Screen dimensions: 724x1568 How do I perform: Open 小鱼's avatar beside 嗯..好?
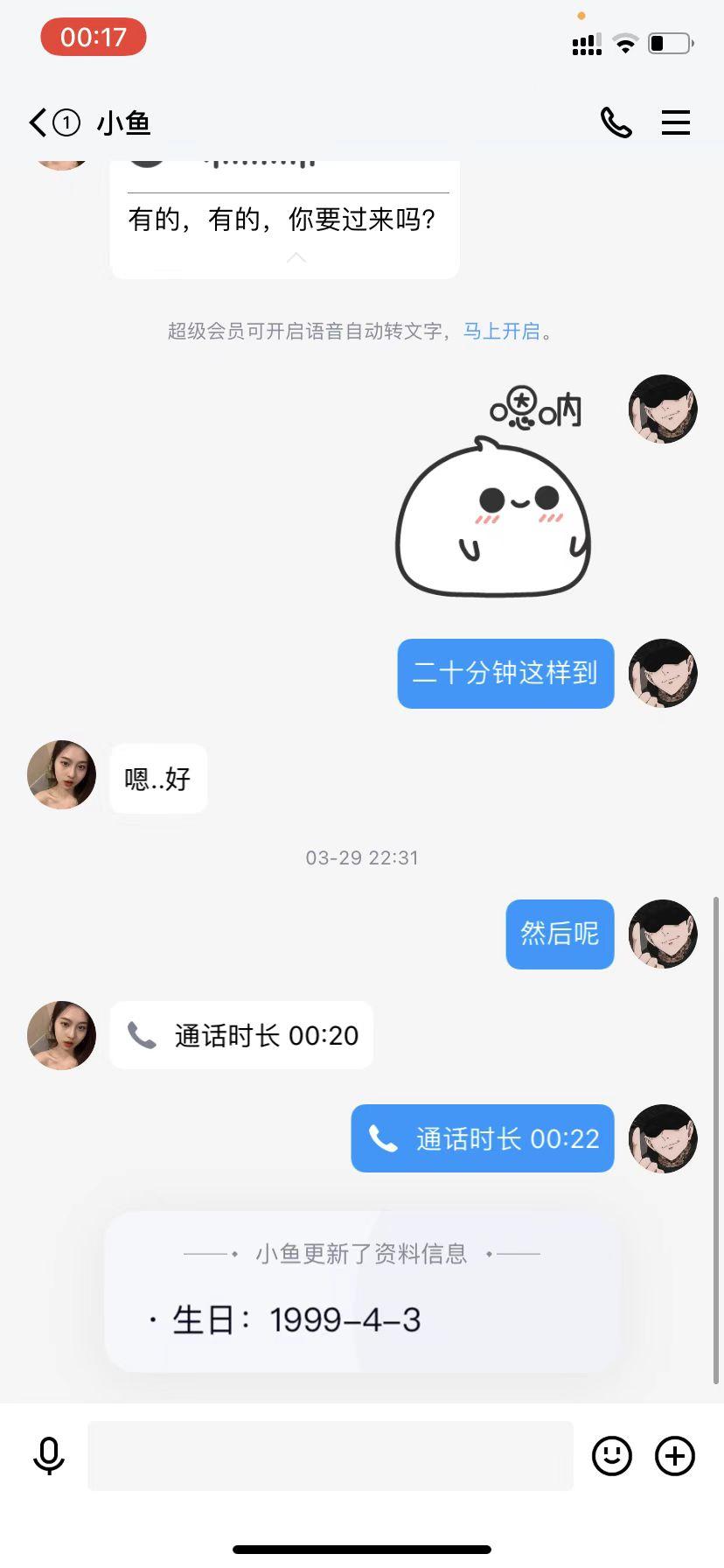click(x=61, y=775)
